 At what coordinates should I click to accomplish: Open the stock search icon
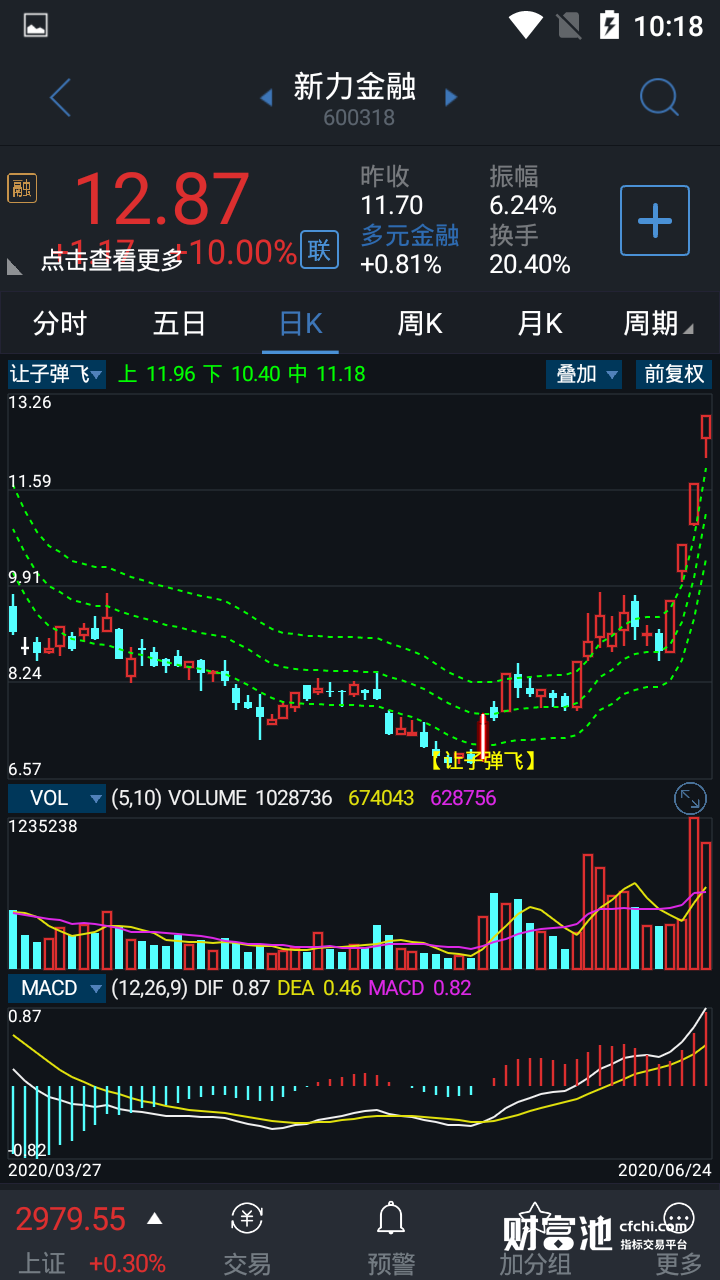(x=659, y=97)
